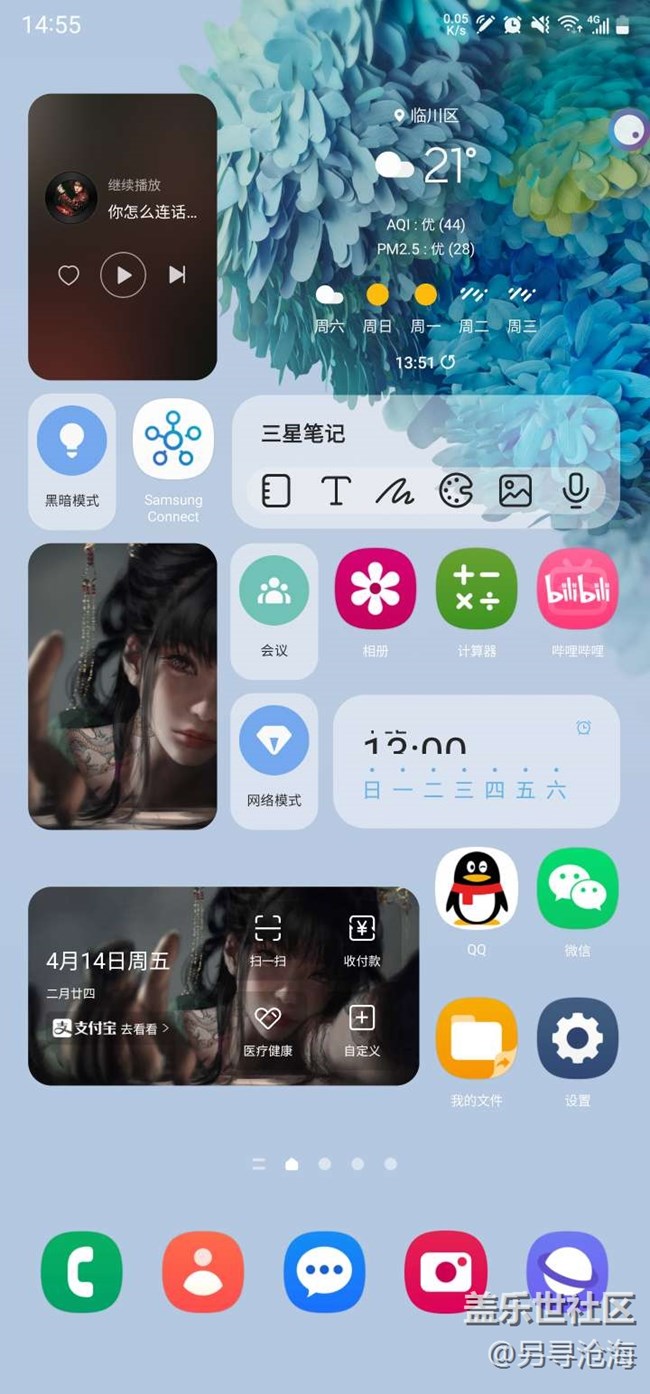This screenshot has width=650, height=1394.
Task: Use 扫一扫 scan in Alipay widget
Action: pos(267,938)
